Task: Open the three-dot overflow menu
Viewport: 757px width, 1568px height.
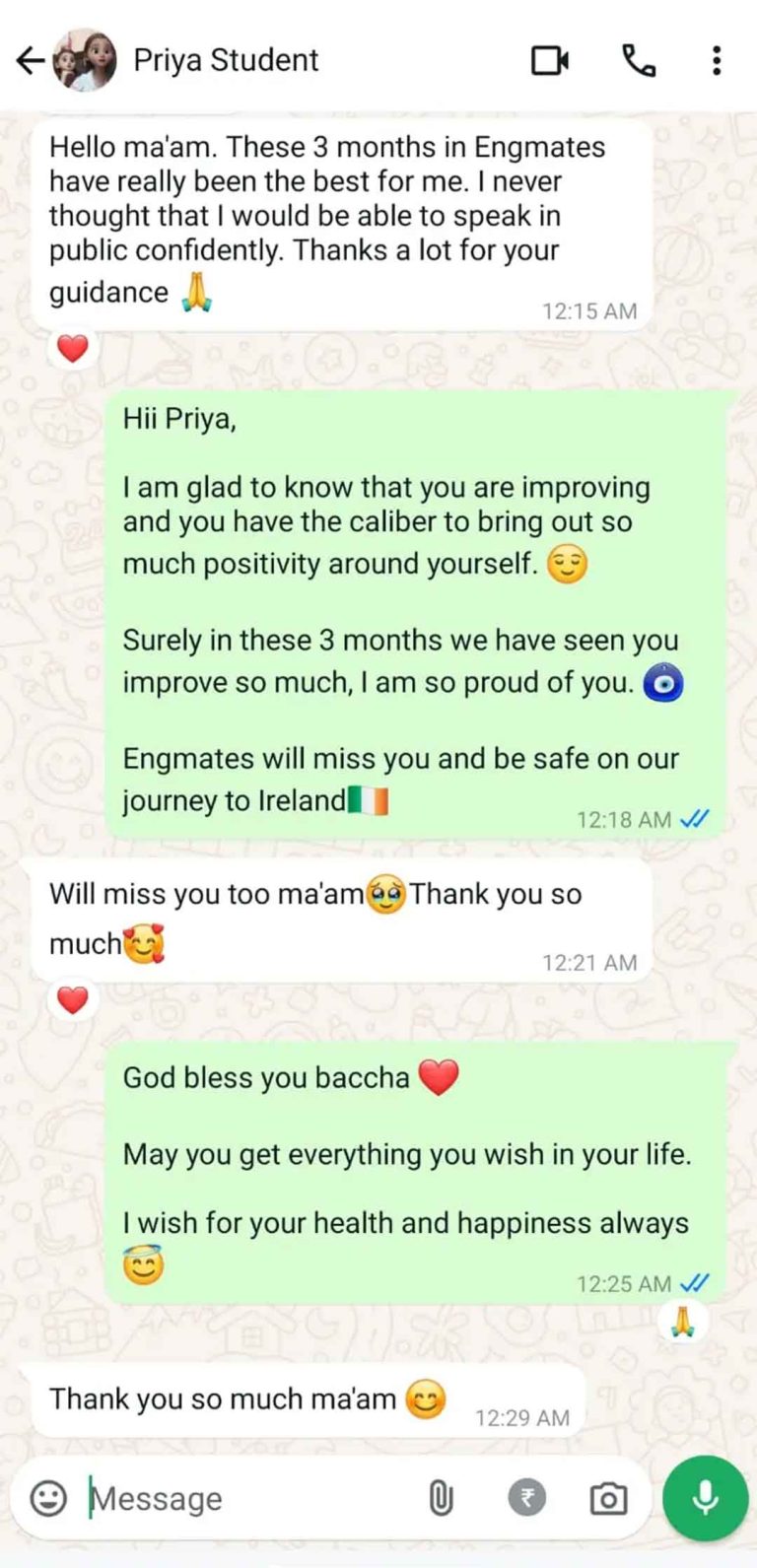Action: 717,61
